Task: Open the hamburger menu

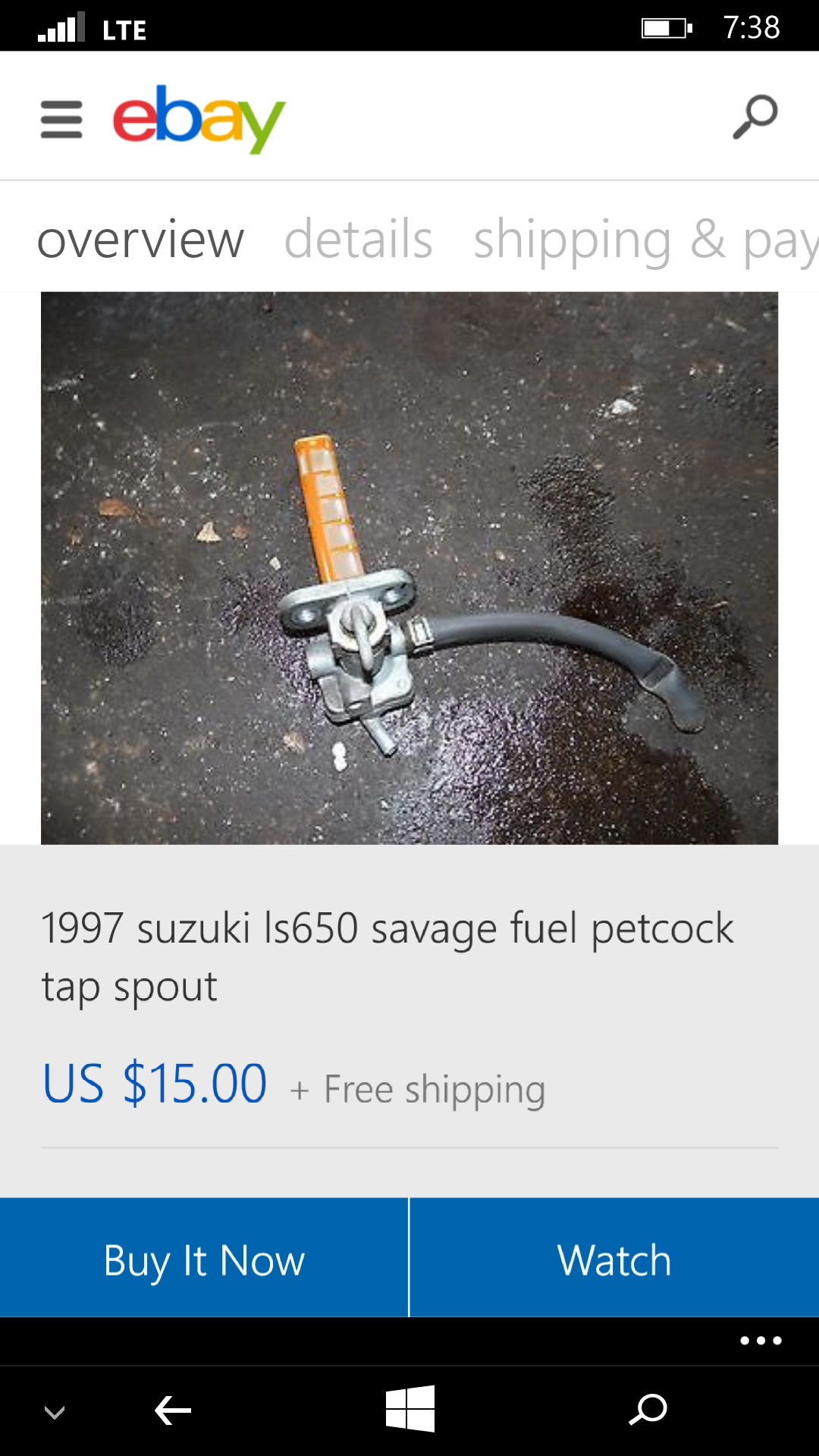Action: 61,119
